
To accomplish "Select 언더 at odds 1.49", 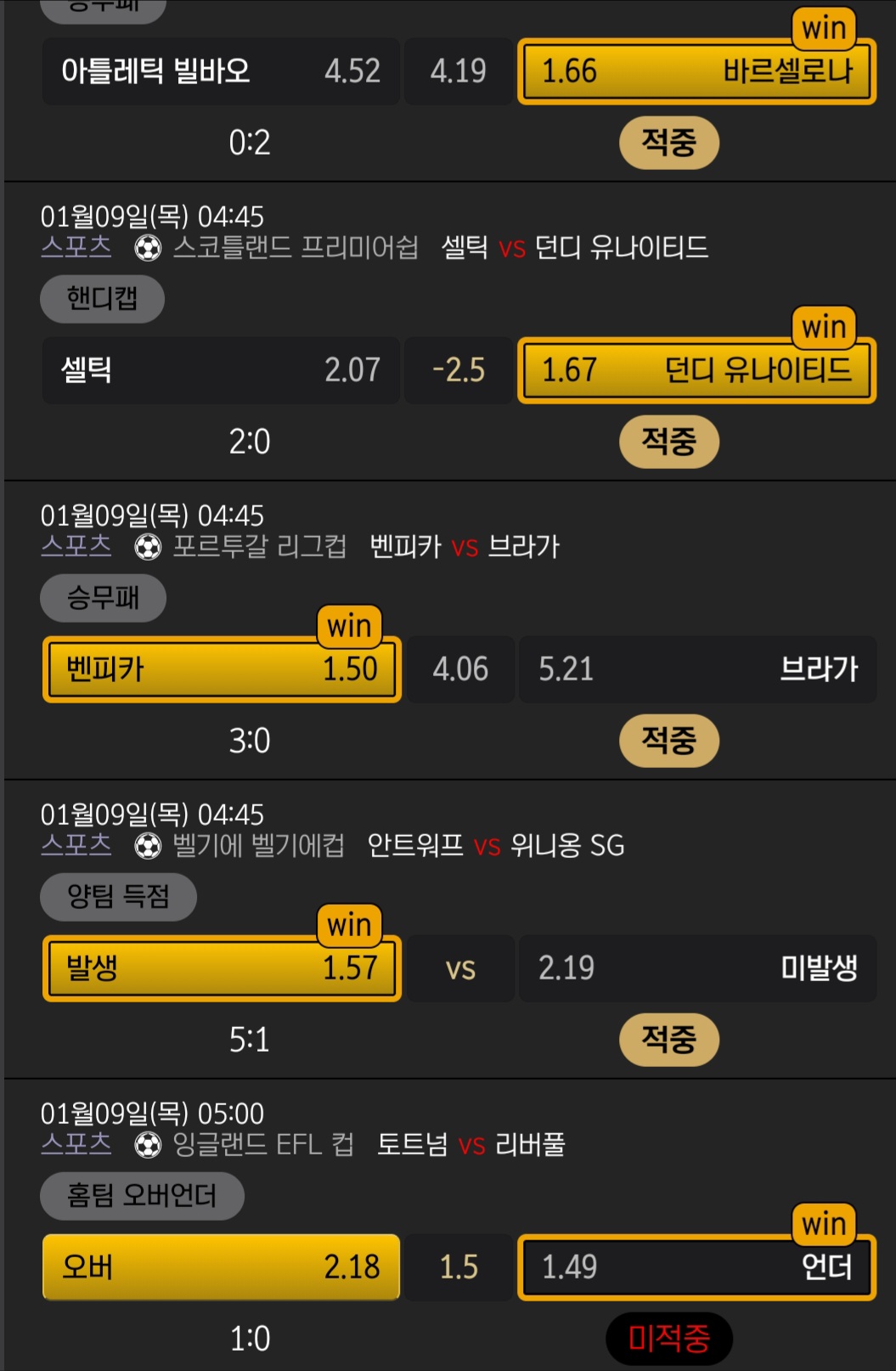I will [696, 1267].
